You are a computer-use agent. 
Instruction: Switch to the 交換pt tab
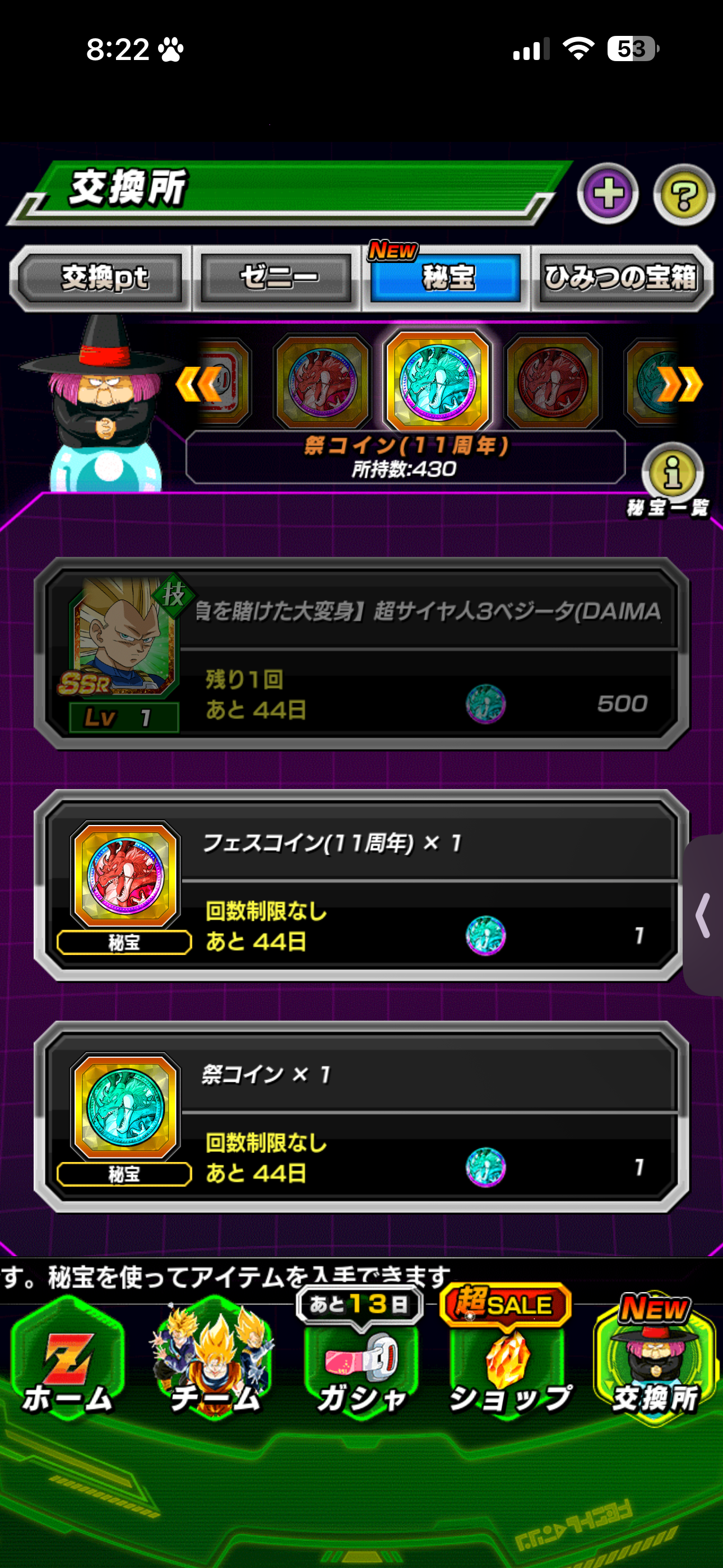pos(101,278)
